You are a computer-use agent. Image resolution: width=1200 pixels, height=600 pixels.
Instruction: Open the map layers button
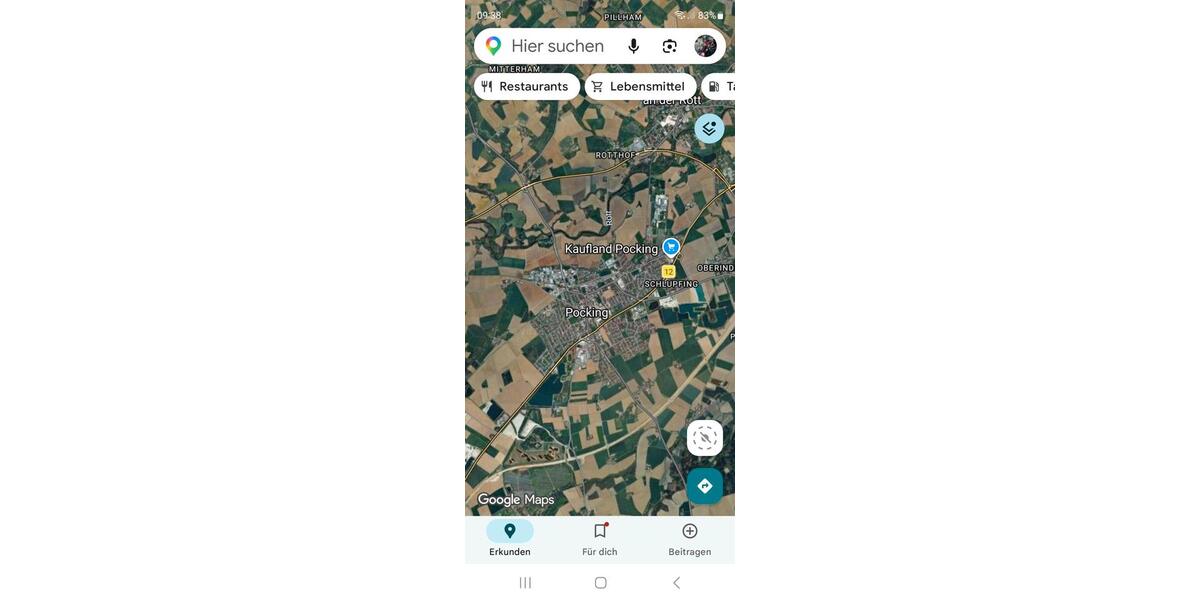point(709,128)
